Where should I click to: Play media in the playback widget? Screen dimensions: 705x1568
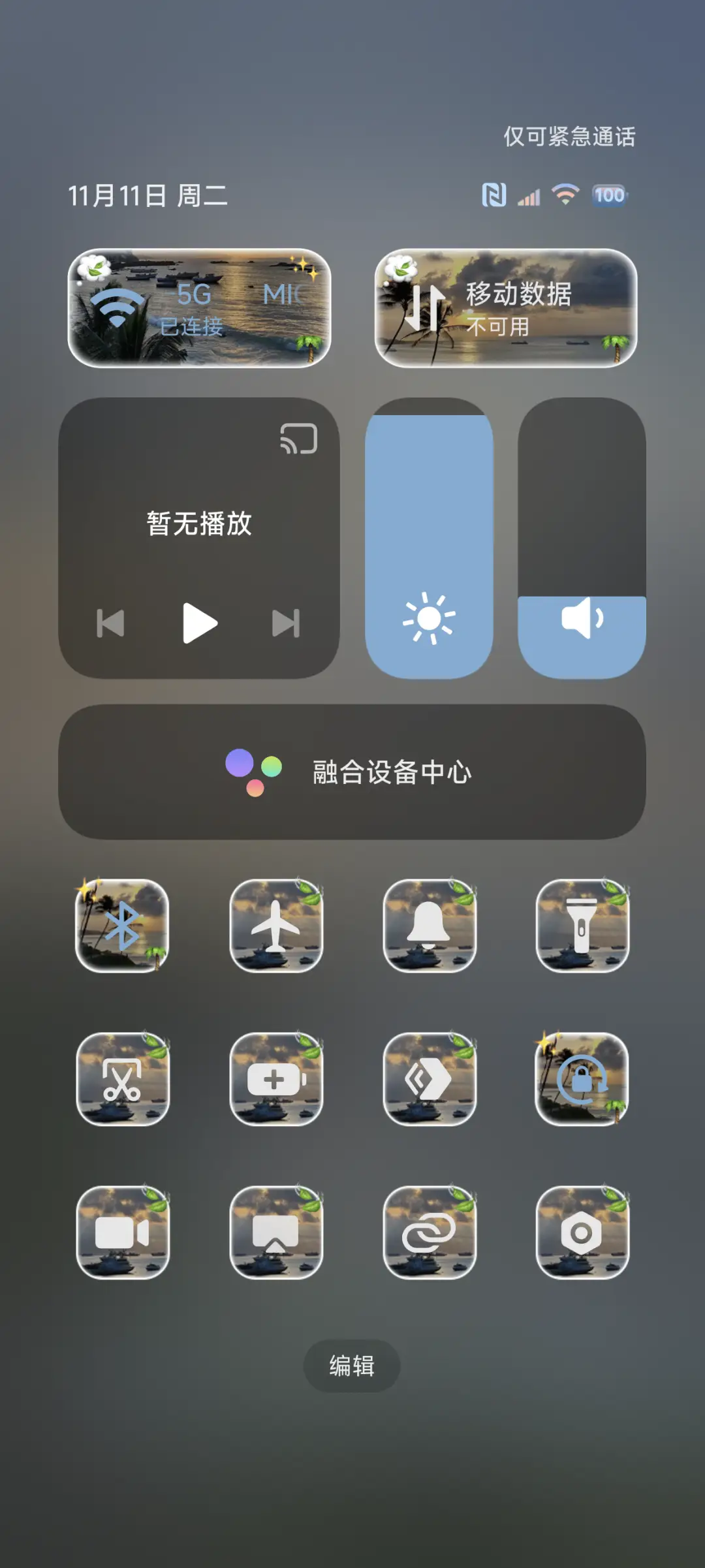(x=200, y=622)
